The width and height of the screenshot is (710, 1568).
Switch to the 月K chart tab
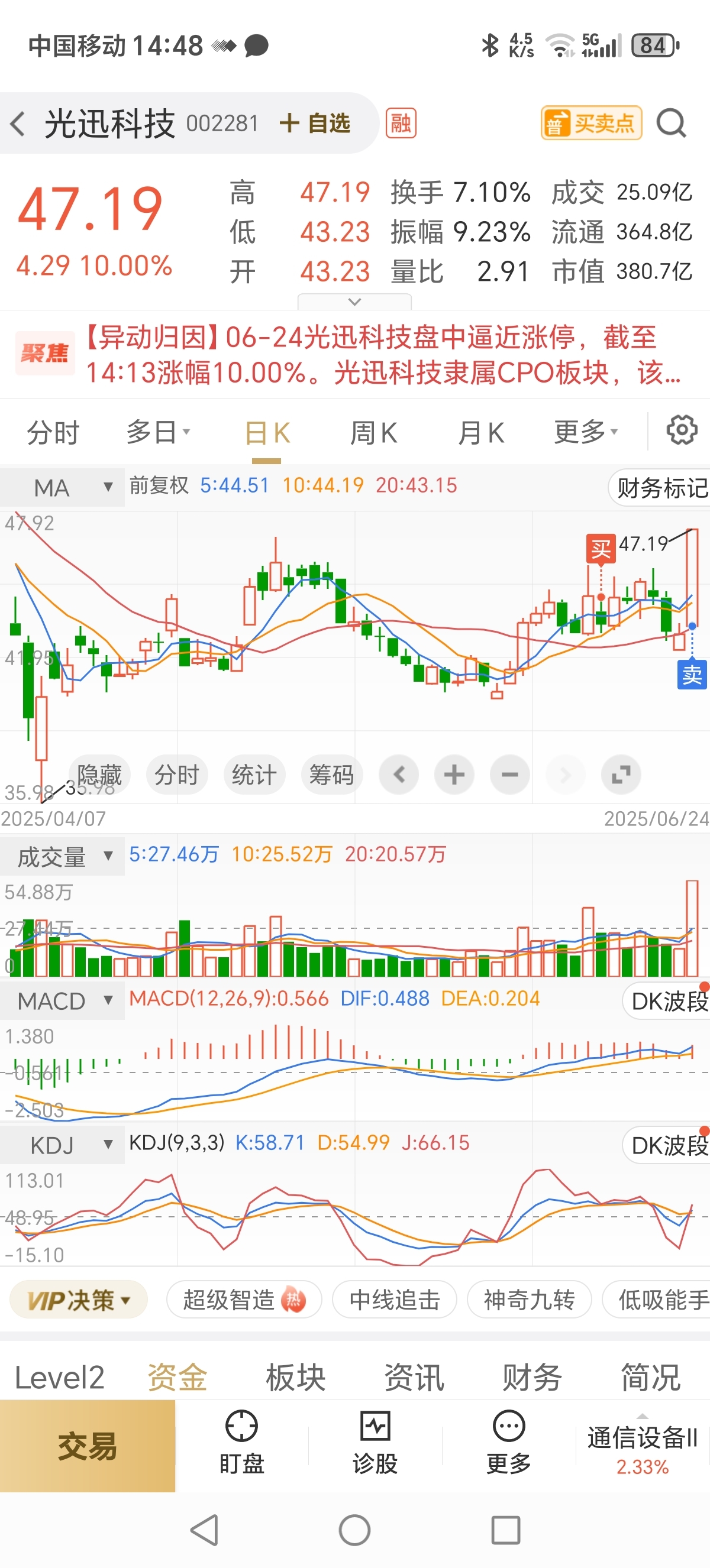point(480,433)
